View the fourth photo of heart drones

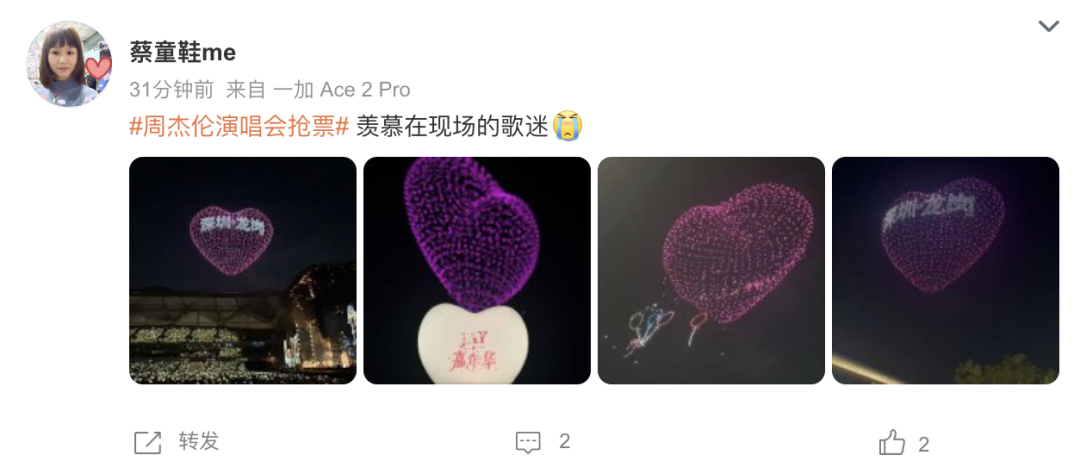click(x=945, y=270)
